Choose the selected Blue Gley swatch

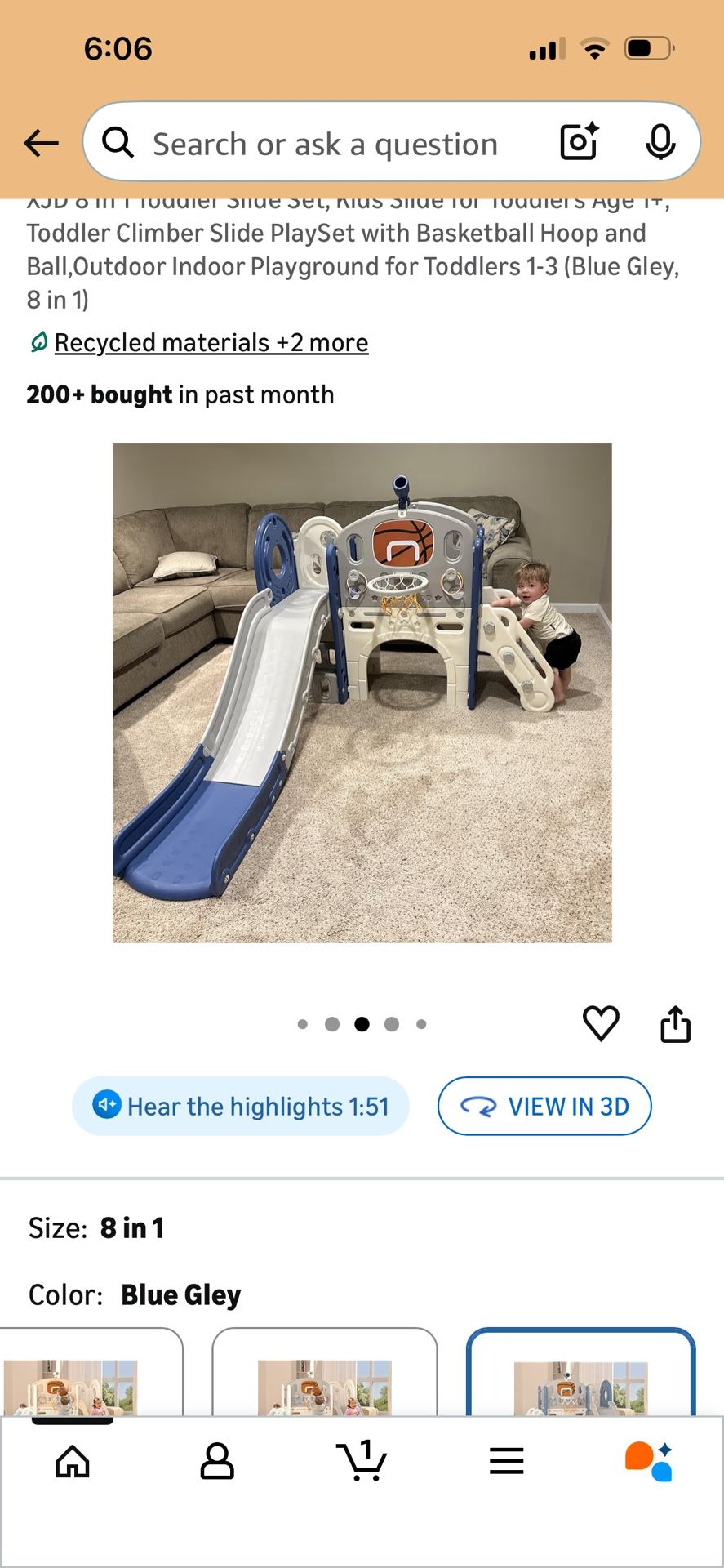pyautogui.click(x=580, y=1372)
